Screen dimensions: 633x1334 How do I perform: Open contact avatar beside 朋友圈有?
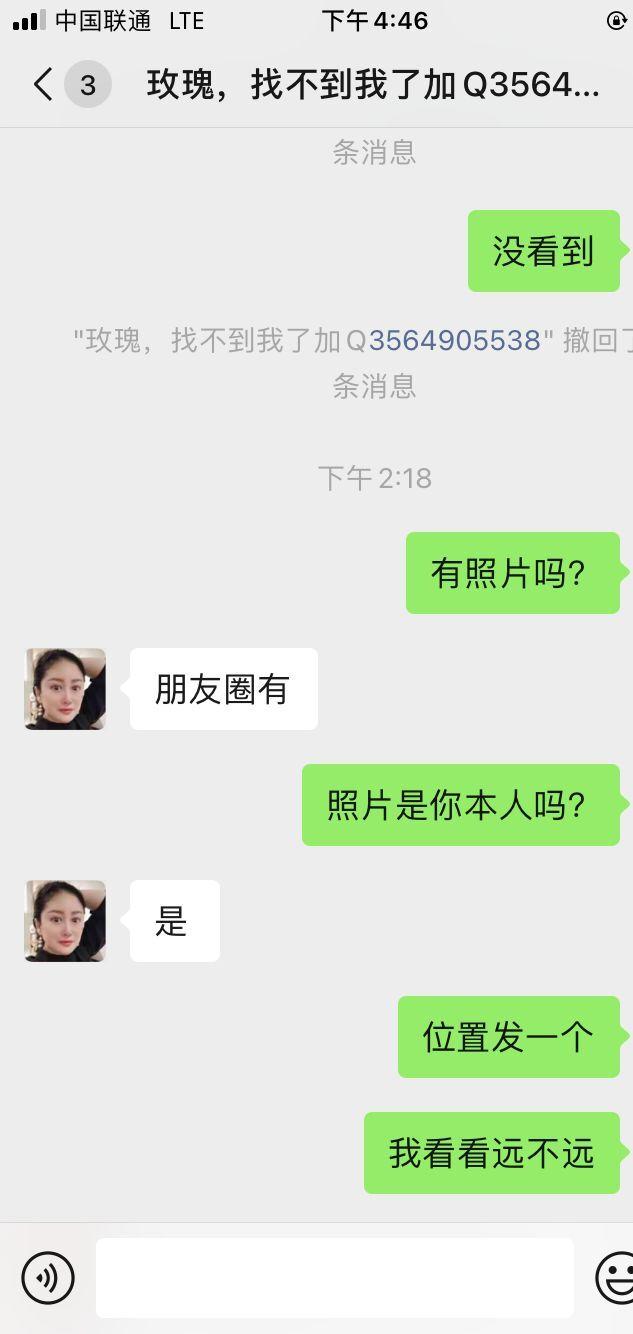[65, 689]
